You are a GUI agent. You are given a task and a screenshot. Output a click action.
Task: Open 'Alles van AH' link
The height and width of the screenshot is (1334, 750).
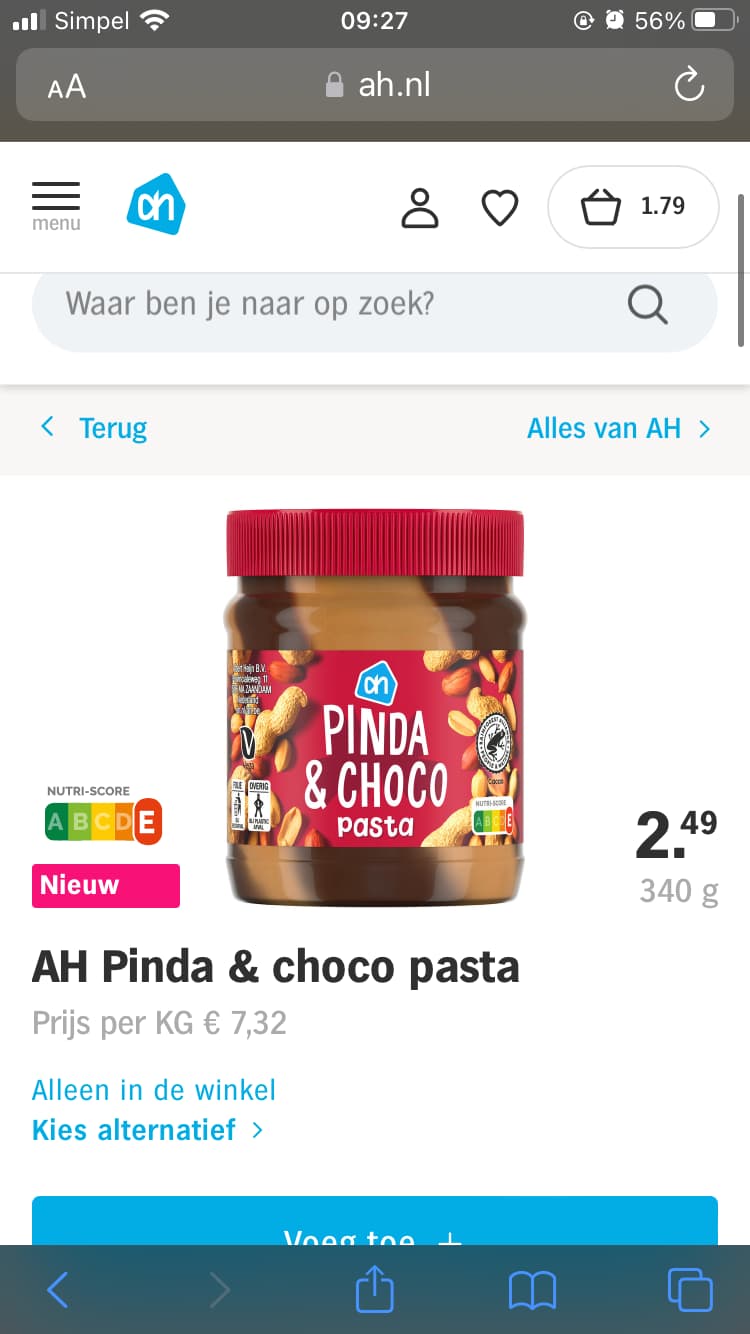(619, 428)
